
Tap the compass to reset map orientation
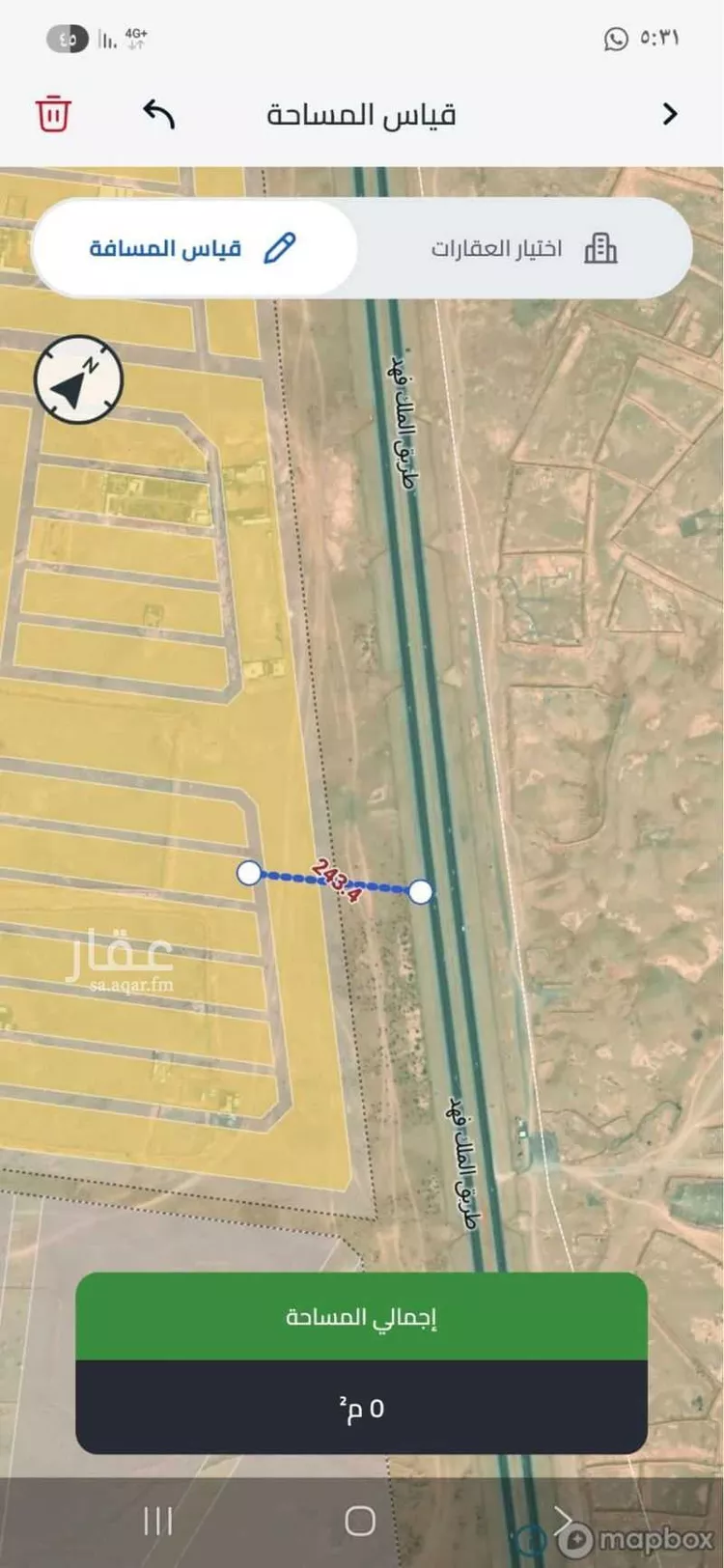tap(78, 379)
